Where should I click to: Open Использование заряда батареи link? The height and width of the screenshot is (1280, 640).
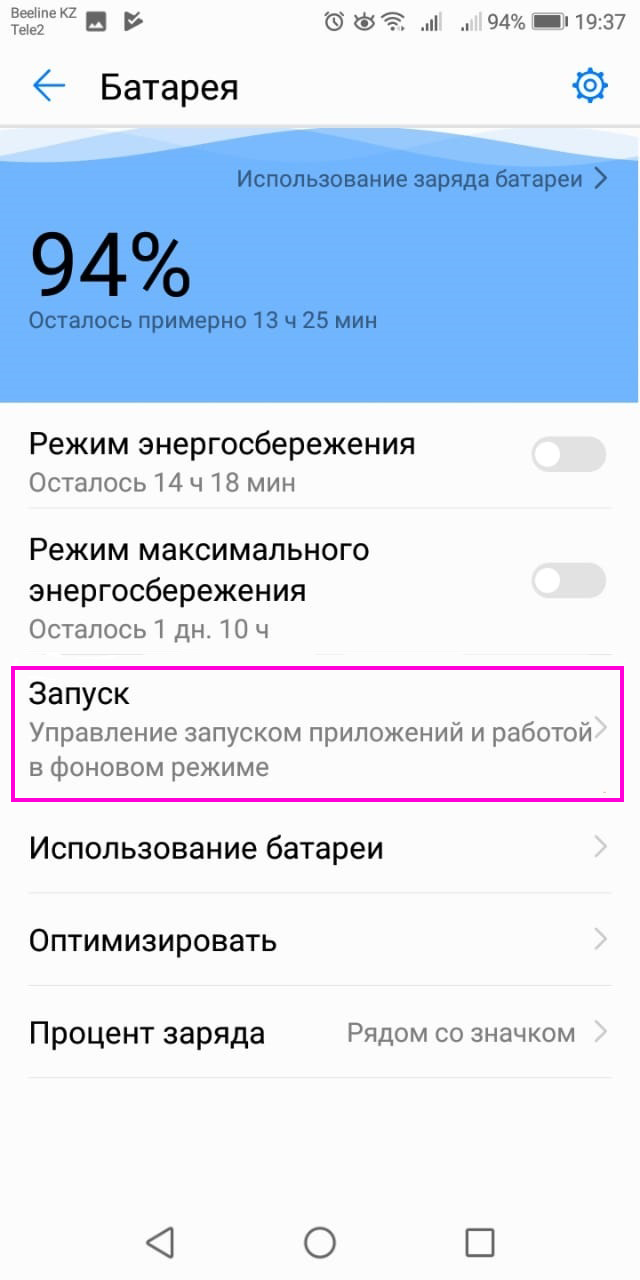(x=422, y=180)
